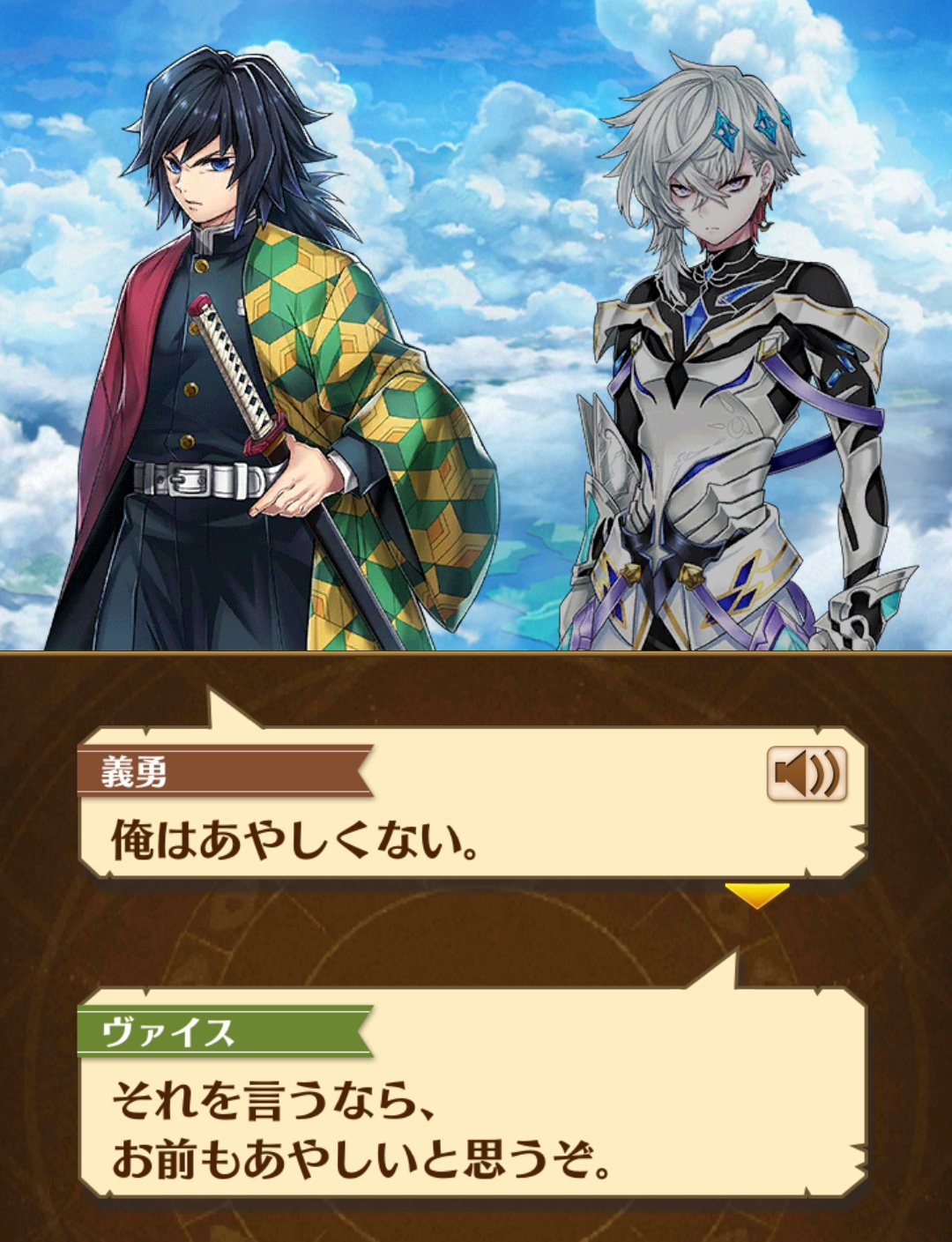Advance dialogue with the yellow arrow
This screenshot has height=1242, width=952.
point(756,896)
